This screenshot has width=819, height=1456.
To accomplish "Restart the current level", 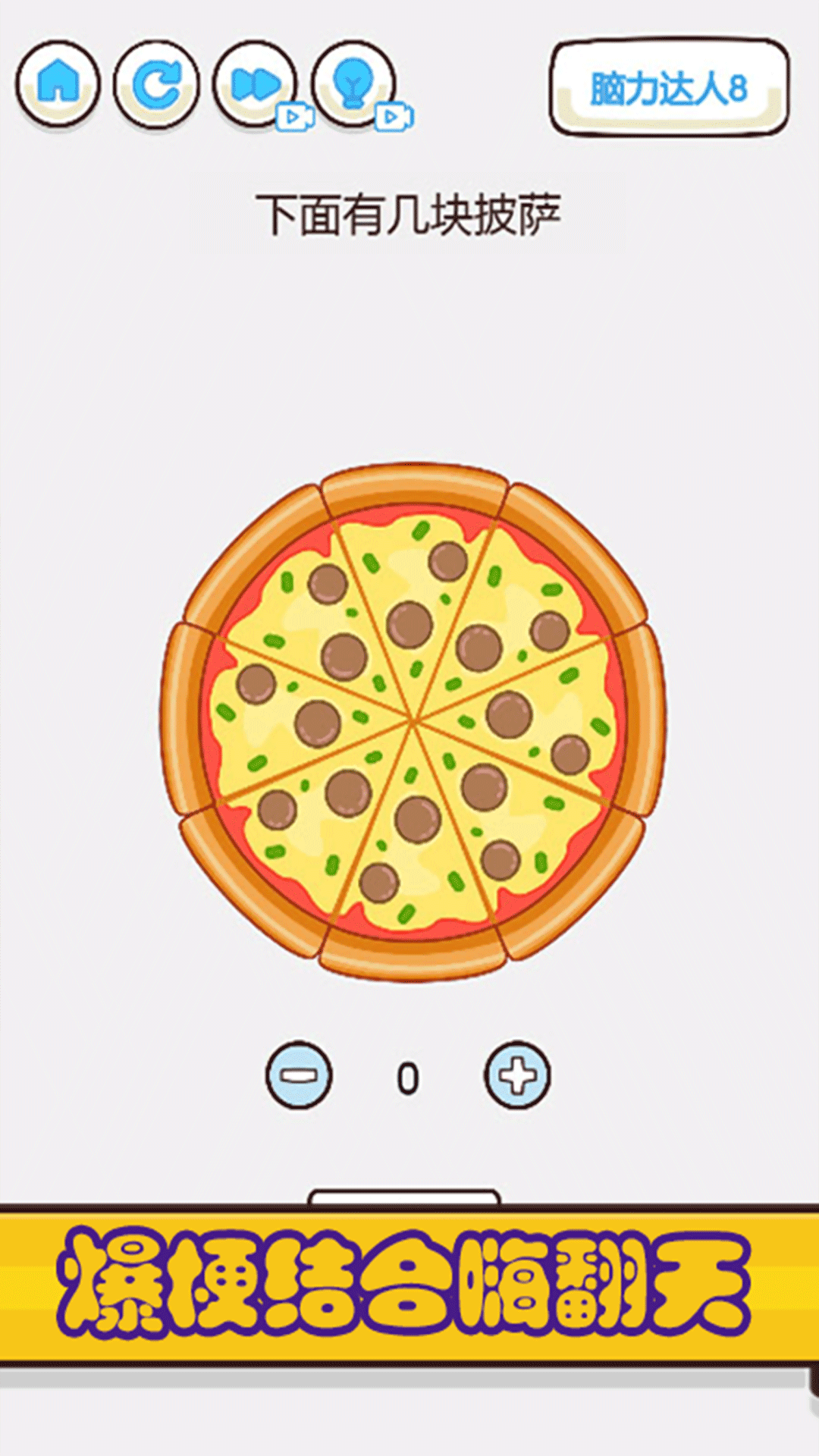I will (x=157, y=85).
